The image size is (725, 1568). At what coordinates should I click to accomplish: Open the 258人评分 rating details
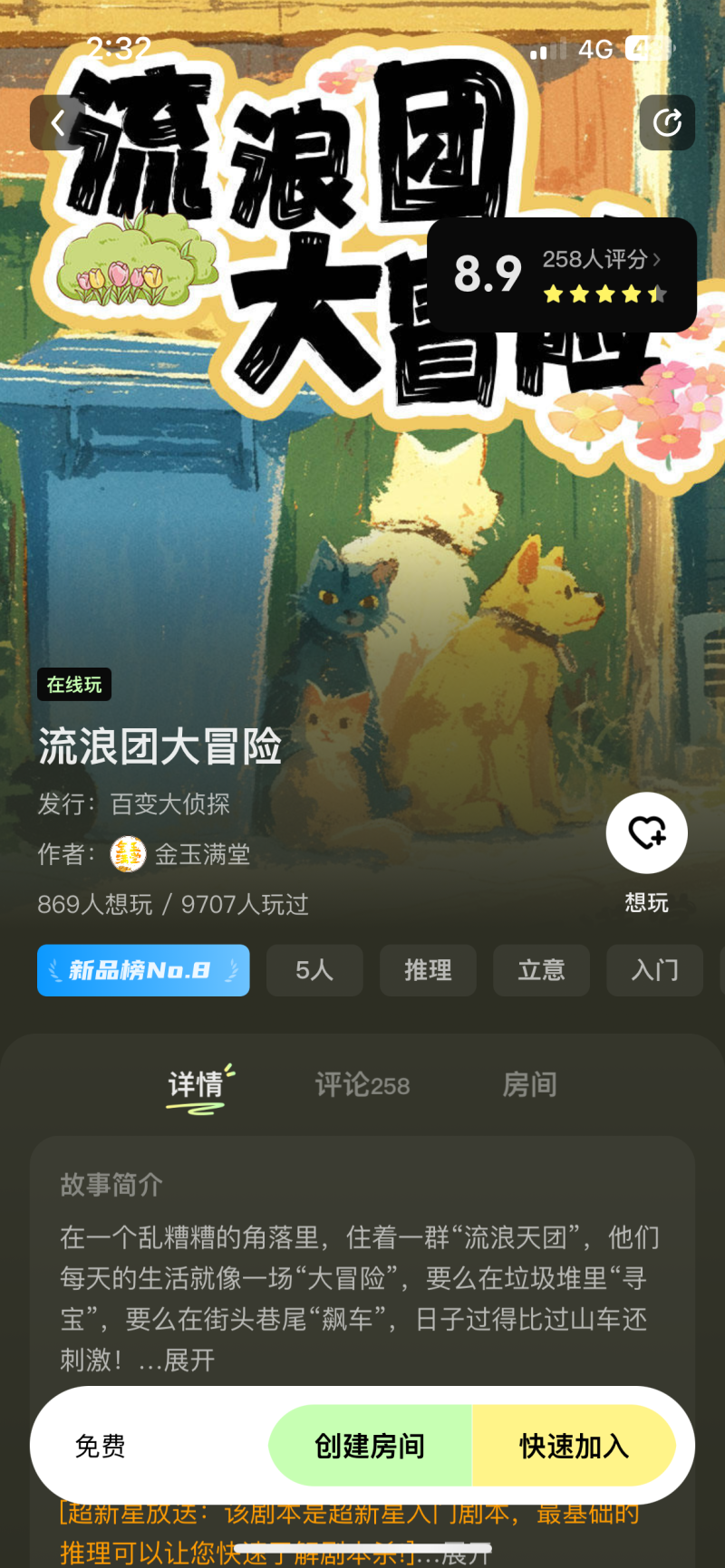click(601, 260)
